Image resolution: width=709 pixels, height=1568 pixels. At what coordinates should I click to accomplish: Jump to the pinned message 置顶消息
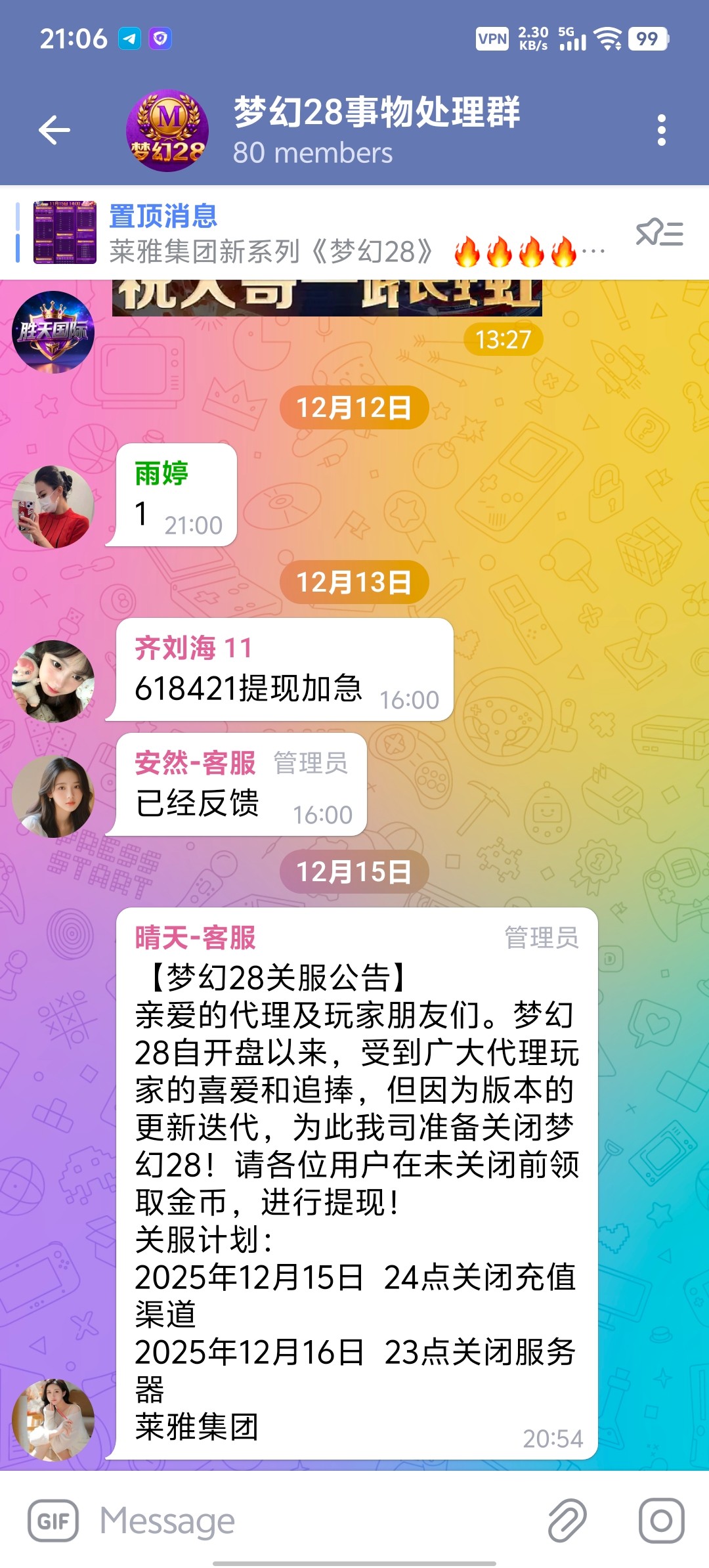tap(315, 234)
